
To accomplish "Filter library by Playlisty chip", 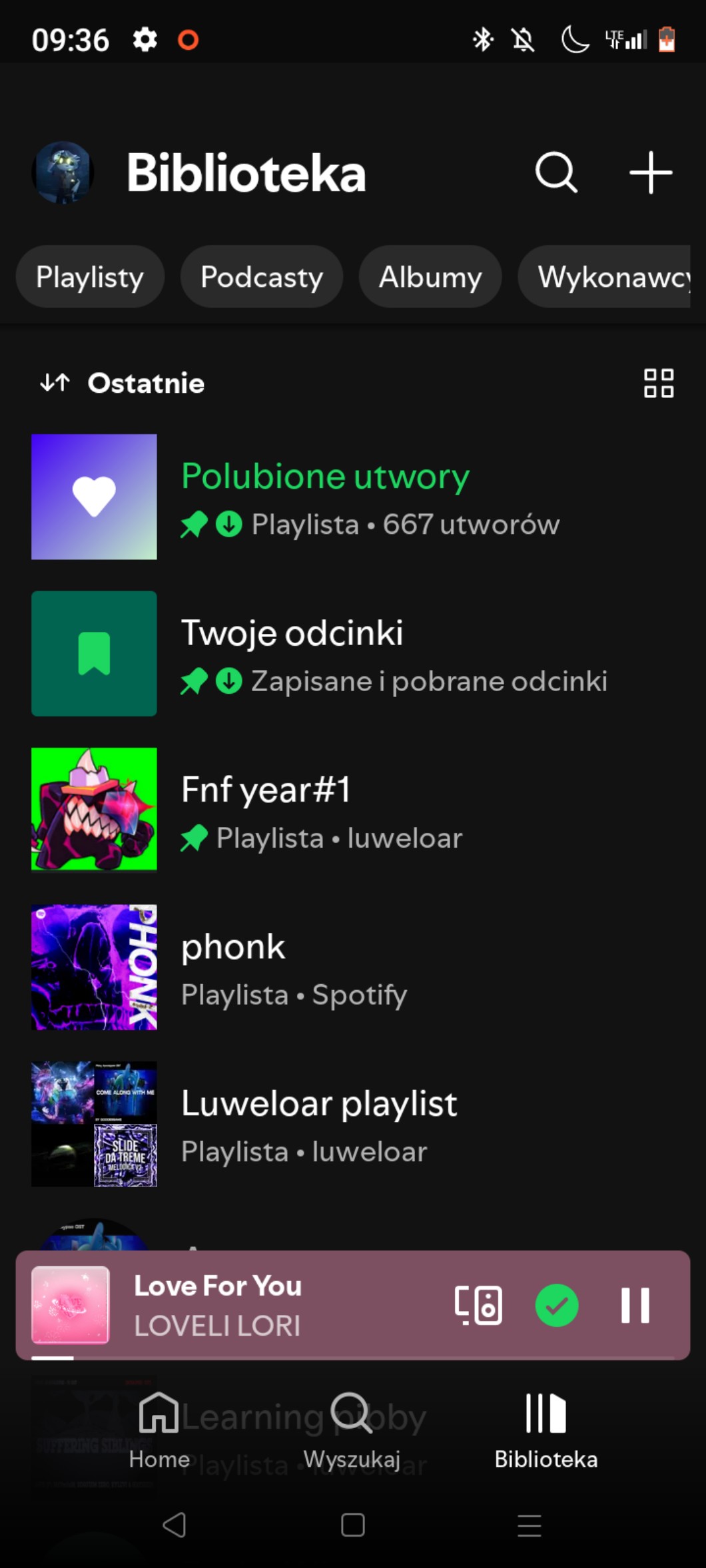I will [x=90, y=277].
